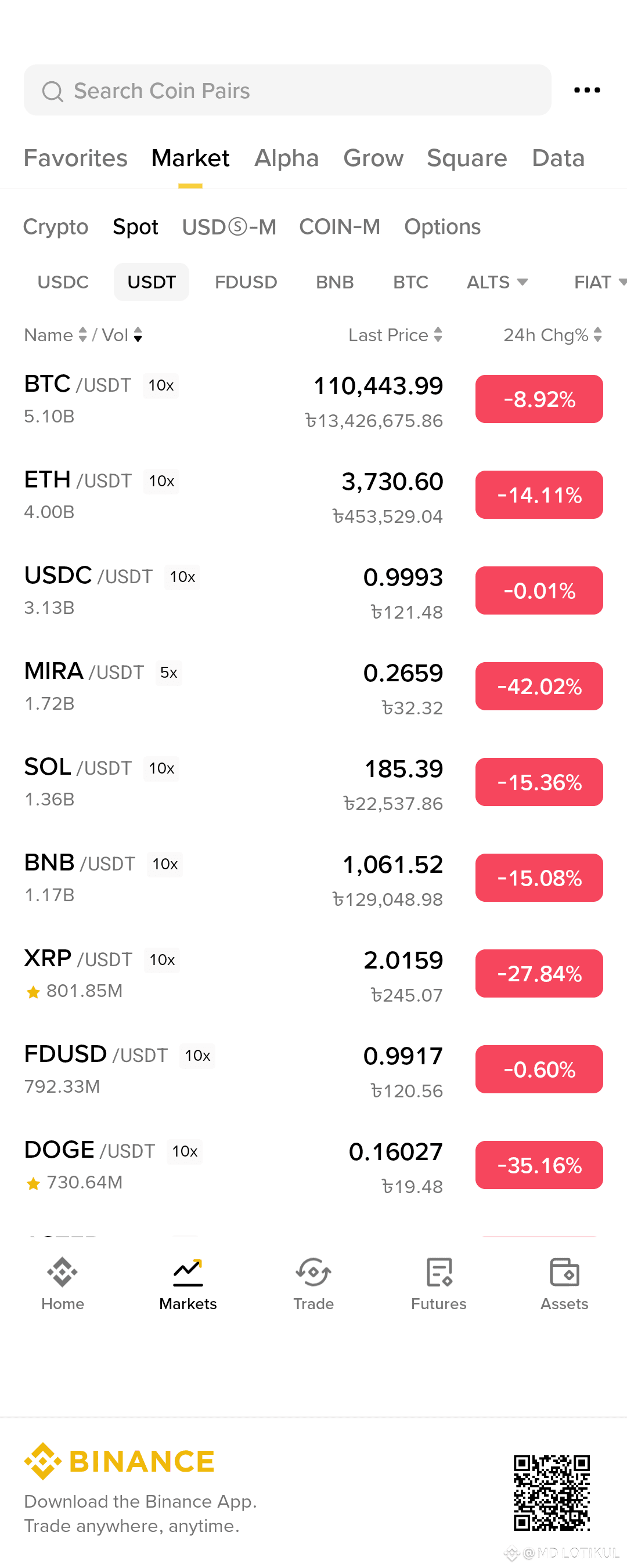Open the MIRA/USDT row
The height and width of the screenshot is (1568, 627).
231,687
